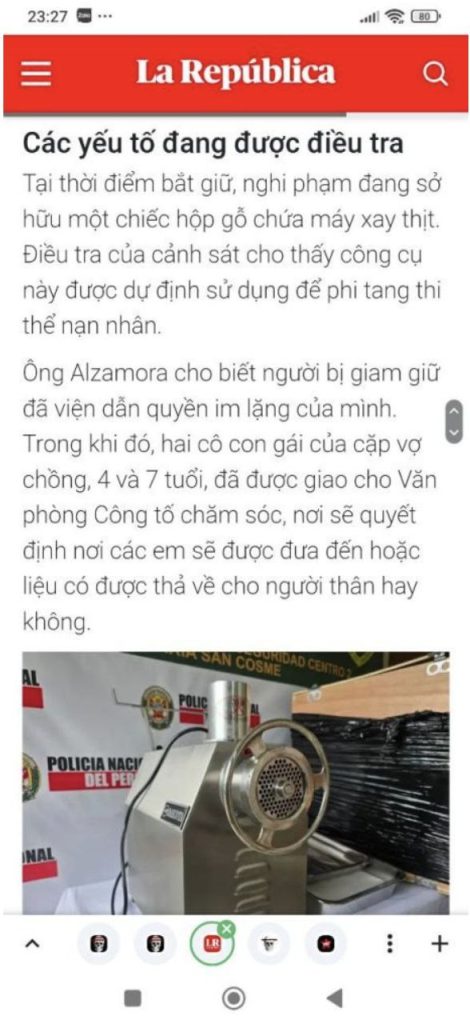Open the hamburger menu in the header
Image resolution: width=470 pixels, height=1024 pixels.
tap(36, 72)
